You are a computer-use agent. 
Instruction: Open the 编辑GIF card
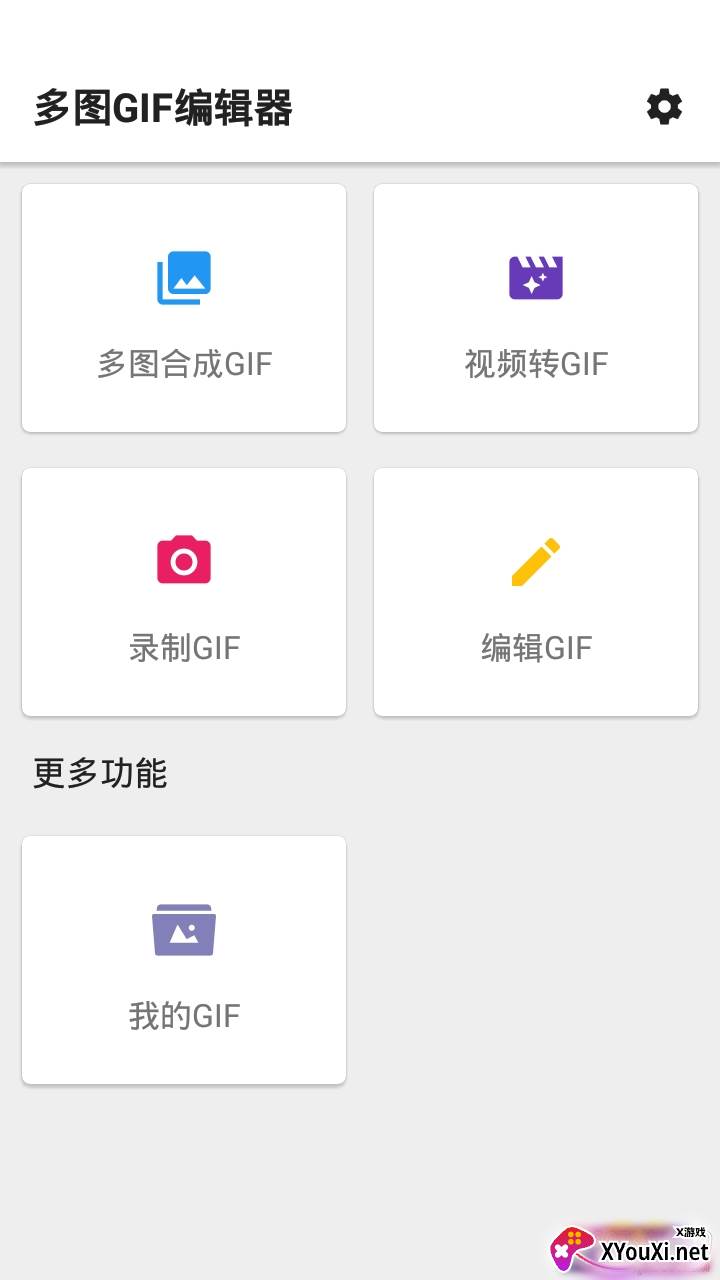pos(536,592)
